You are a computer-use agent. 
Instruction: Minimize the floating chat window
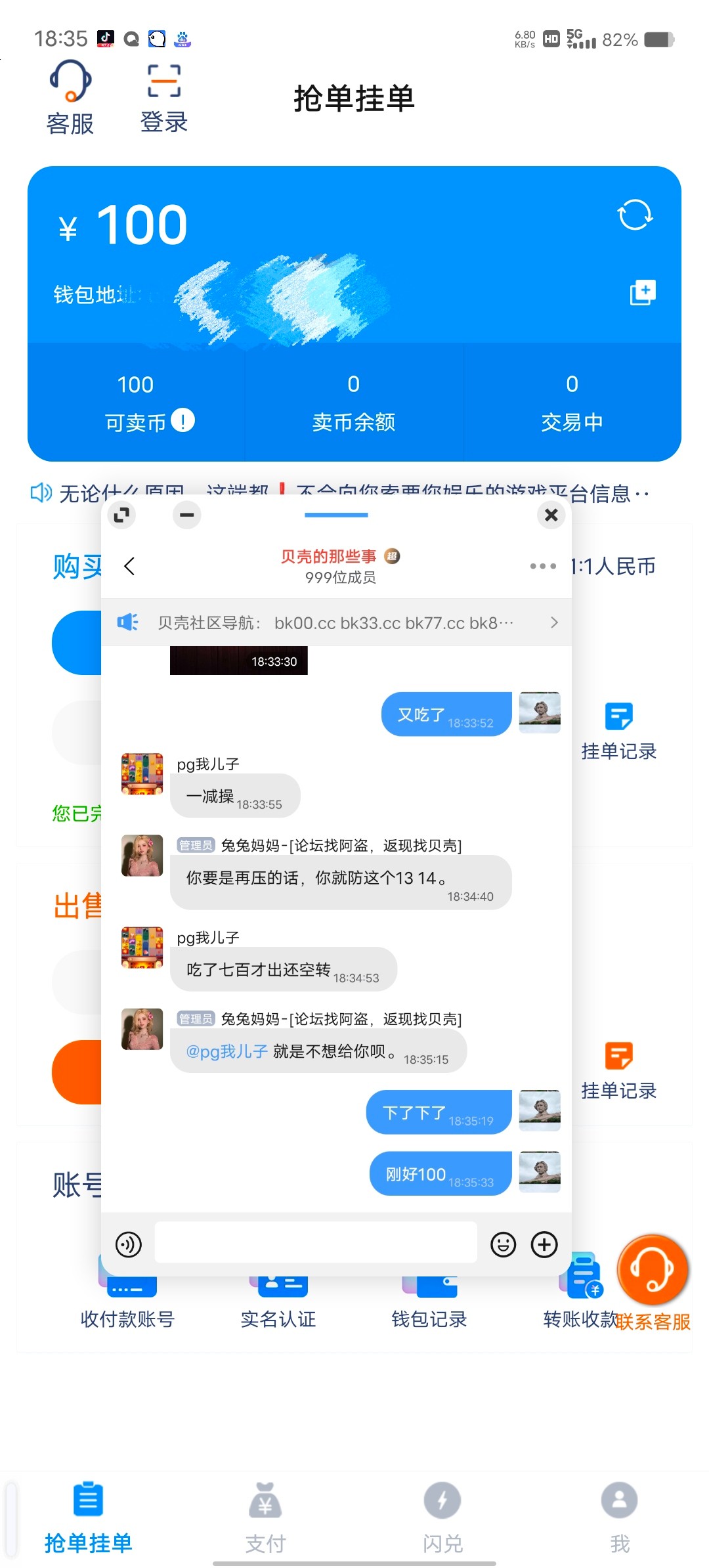point(187,515)
